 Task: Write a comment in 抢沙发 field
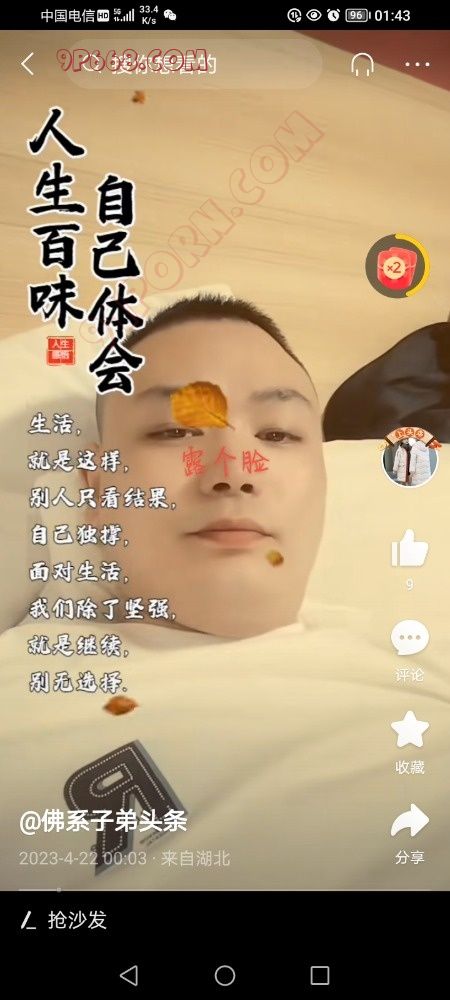(225, 920)
